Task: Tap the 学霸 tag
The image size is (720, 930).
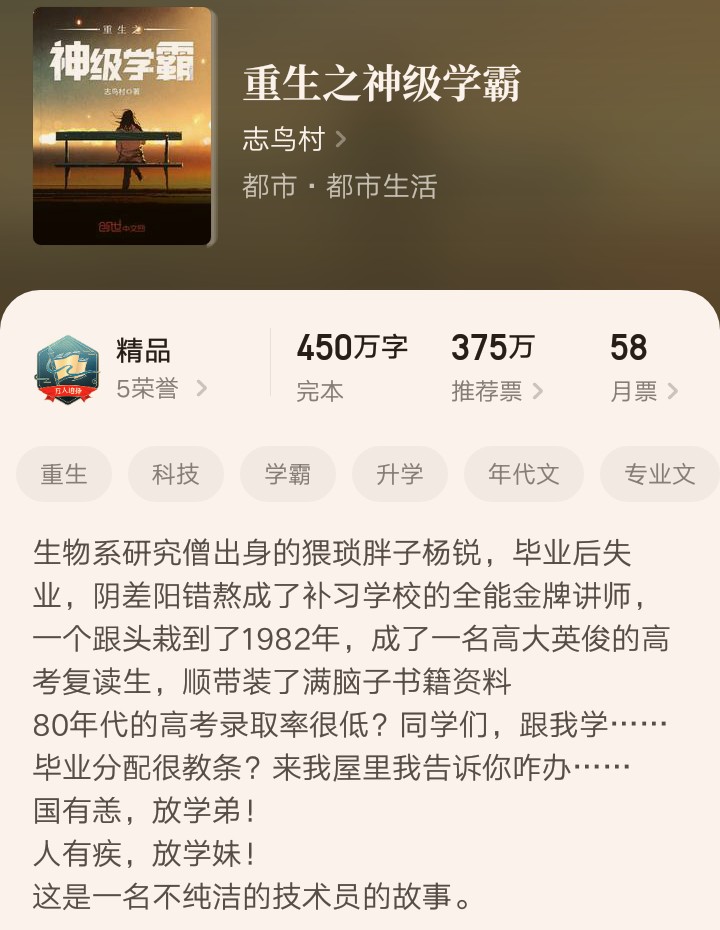Action: (288, 474)
